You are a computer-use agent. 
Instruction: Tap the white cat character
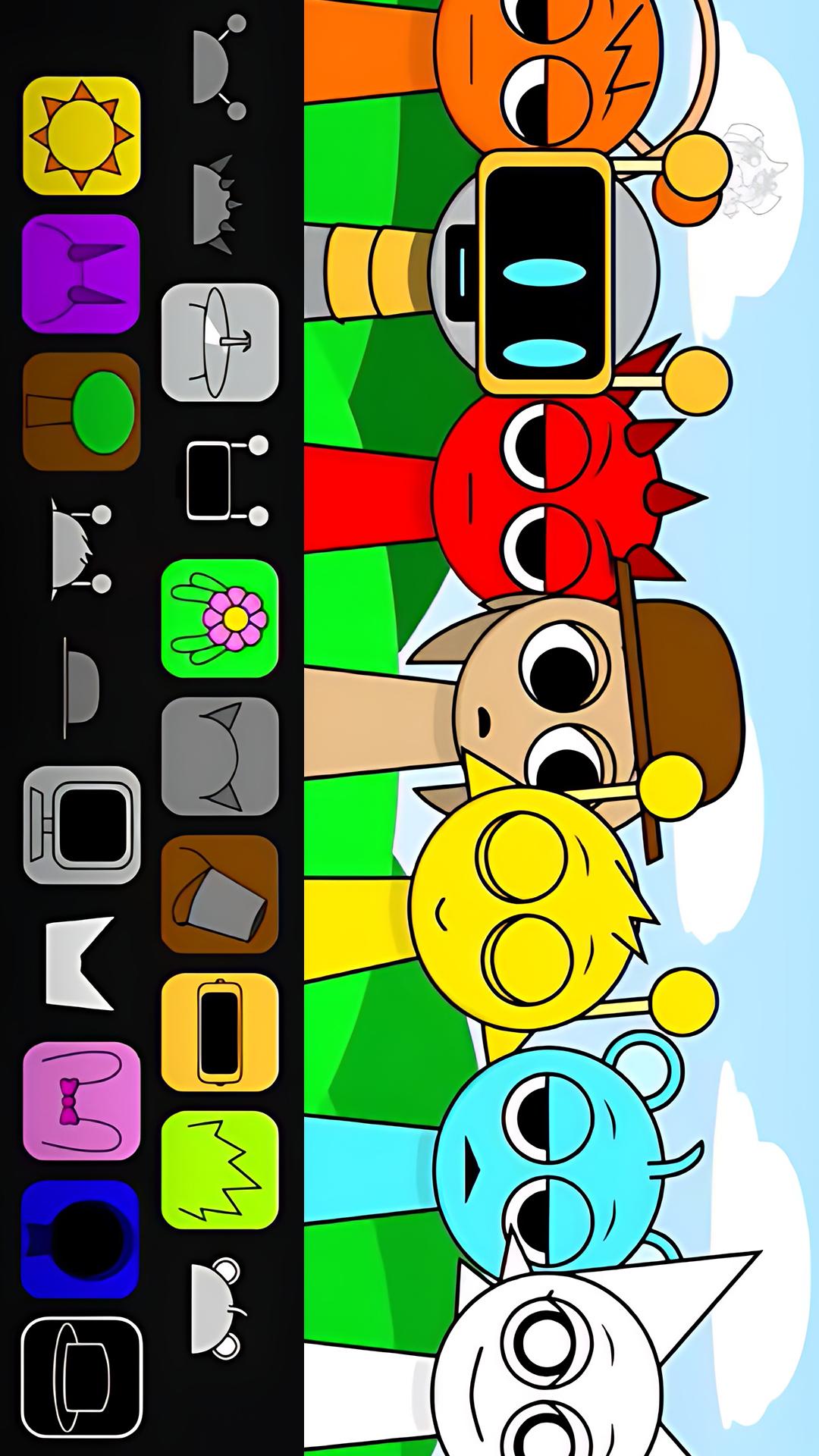click(546, 1365)
